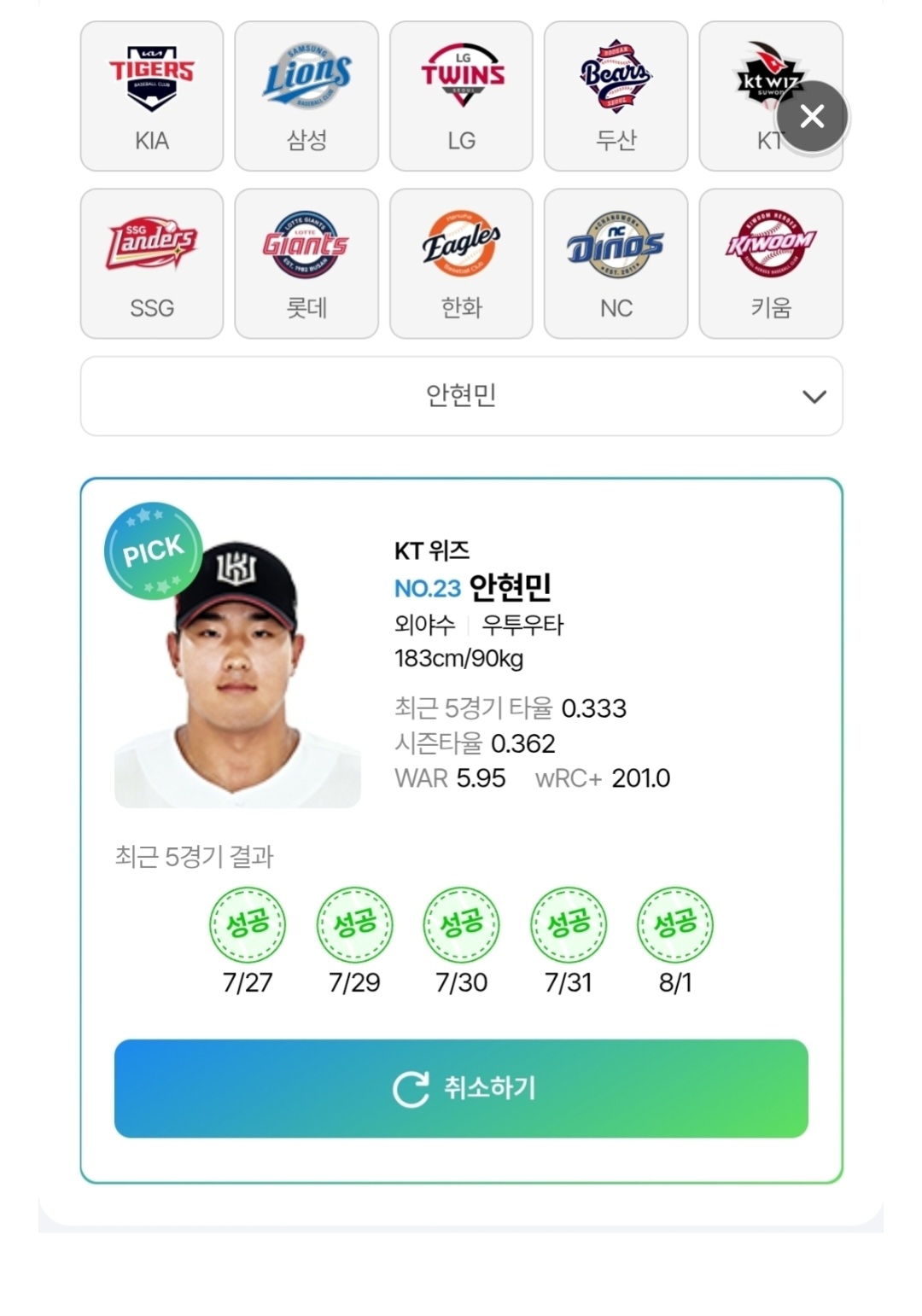Select the KIA Tigers team

pos(152,96)
